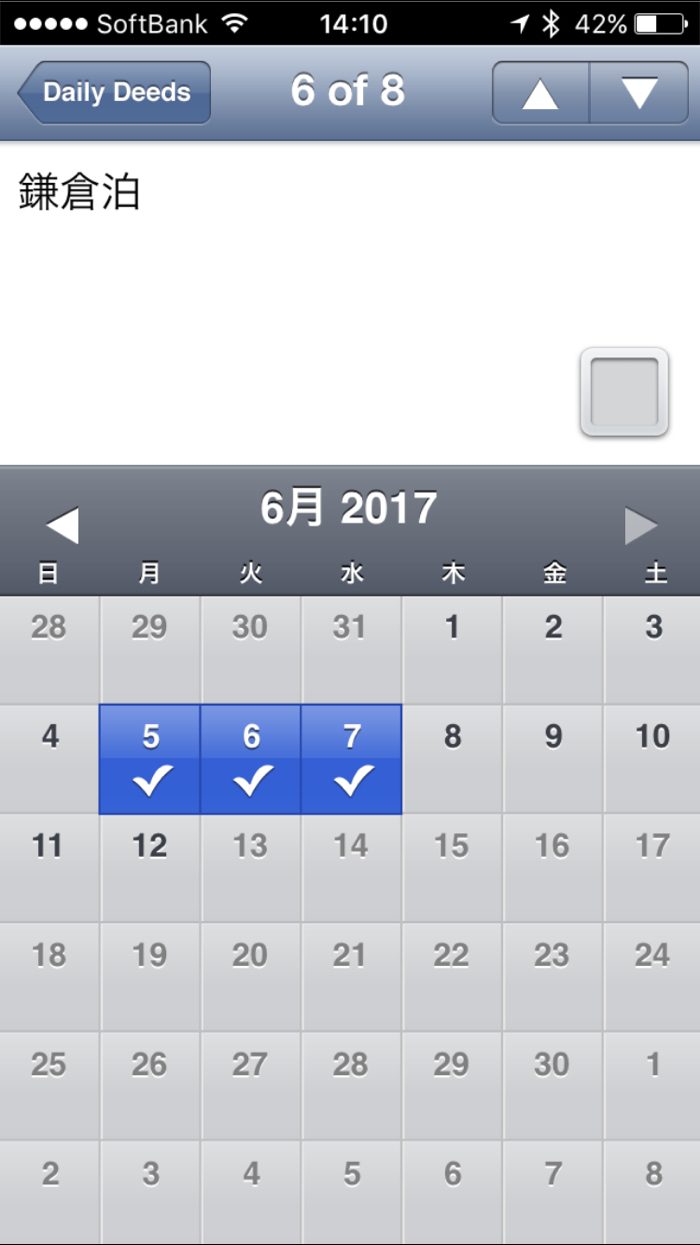The height and width of the screenshot is (1245, 700).
Task: Mark June 11 as done
Action: 50,868
